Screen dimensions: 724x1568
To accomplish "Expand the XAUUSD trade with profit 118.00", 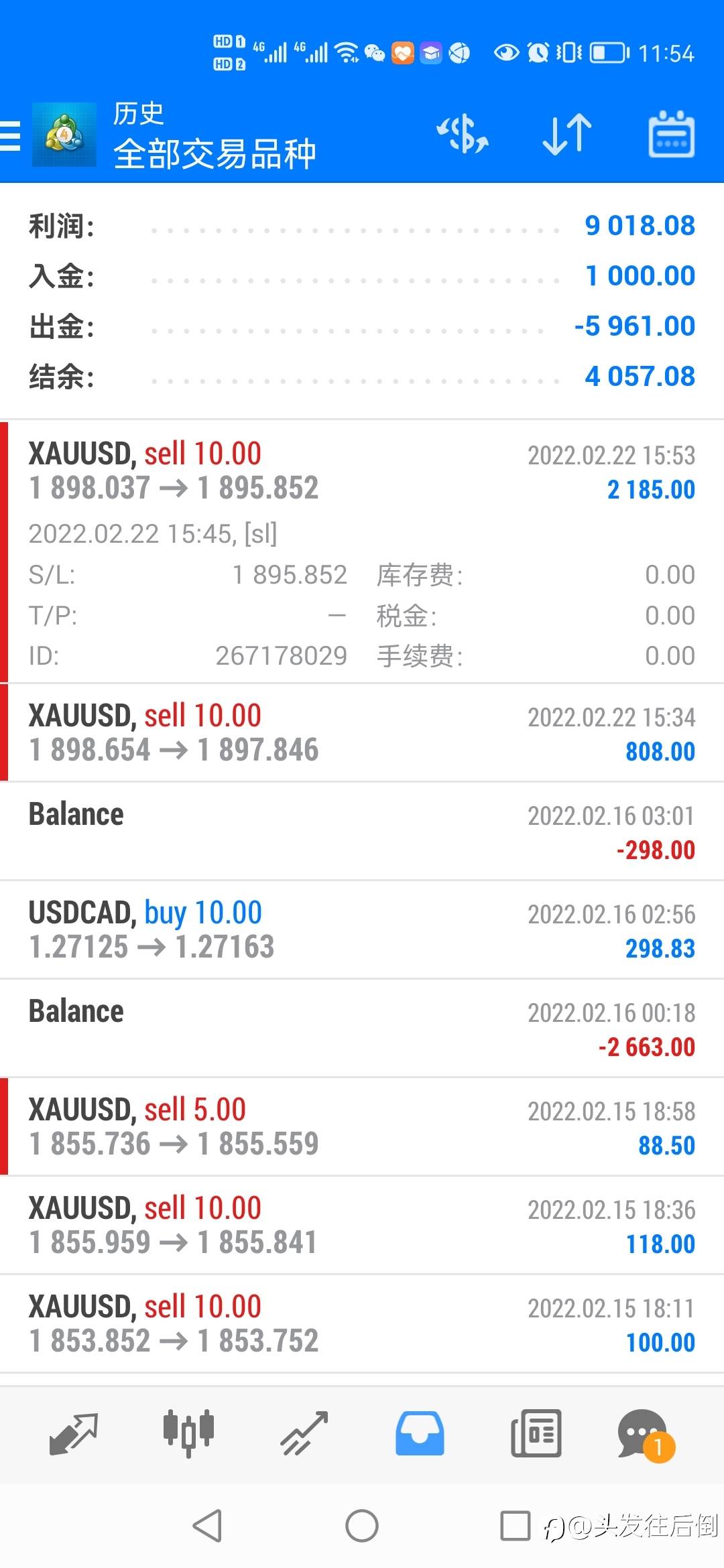I will click(x=362, y=1225).
